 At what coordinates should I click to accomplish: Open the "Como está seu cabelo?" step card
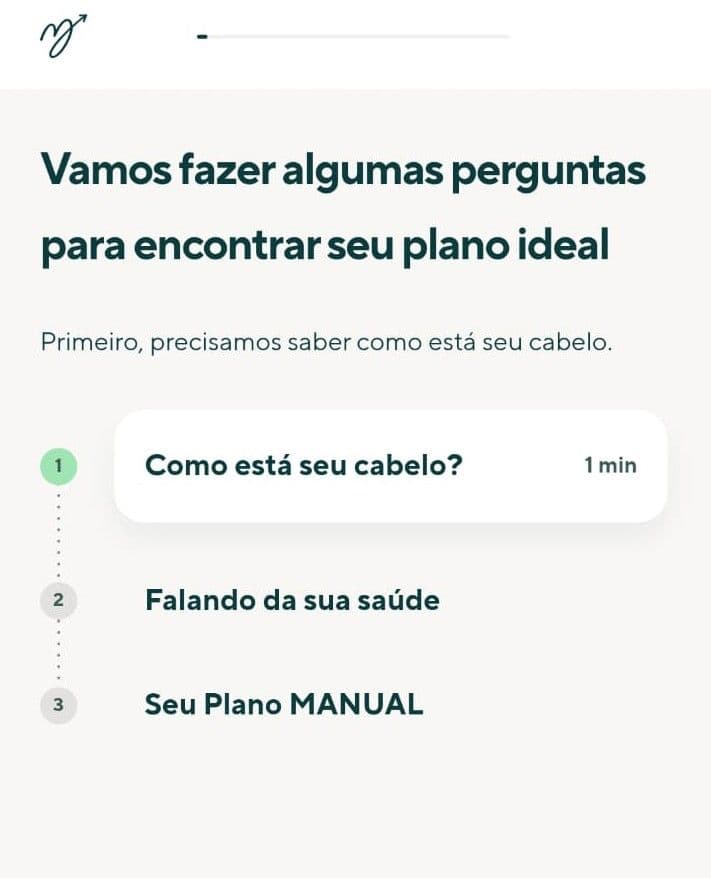click(x=390, y=466)
